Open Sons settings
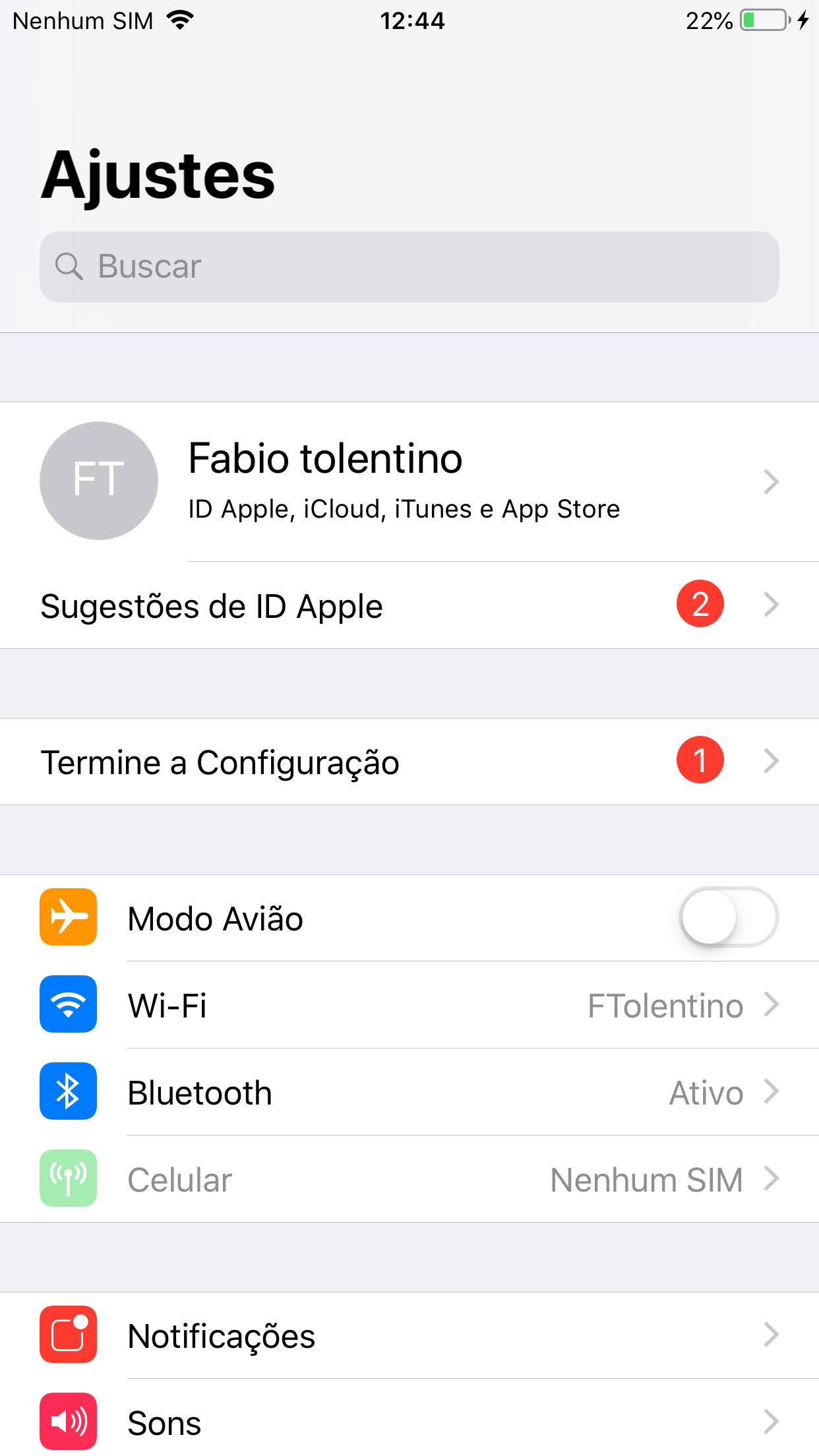The image size is (819, 1456). click(x=409, y=1422)
